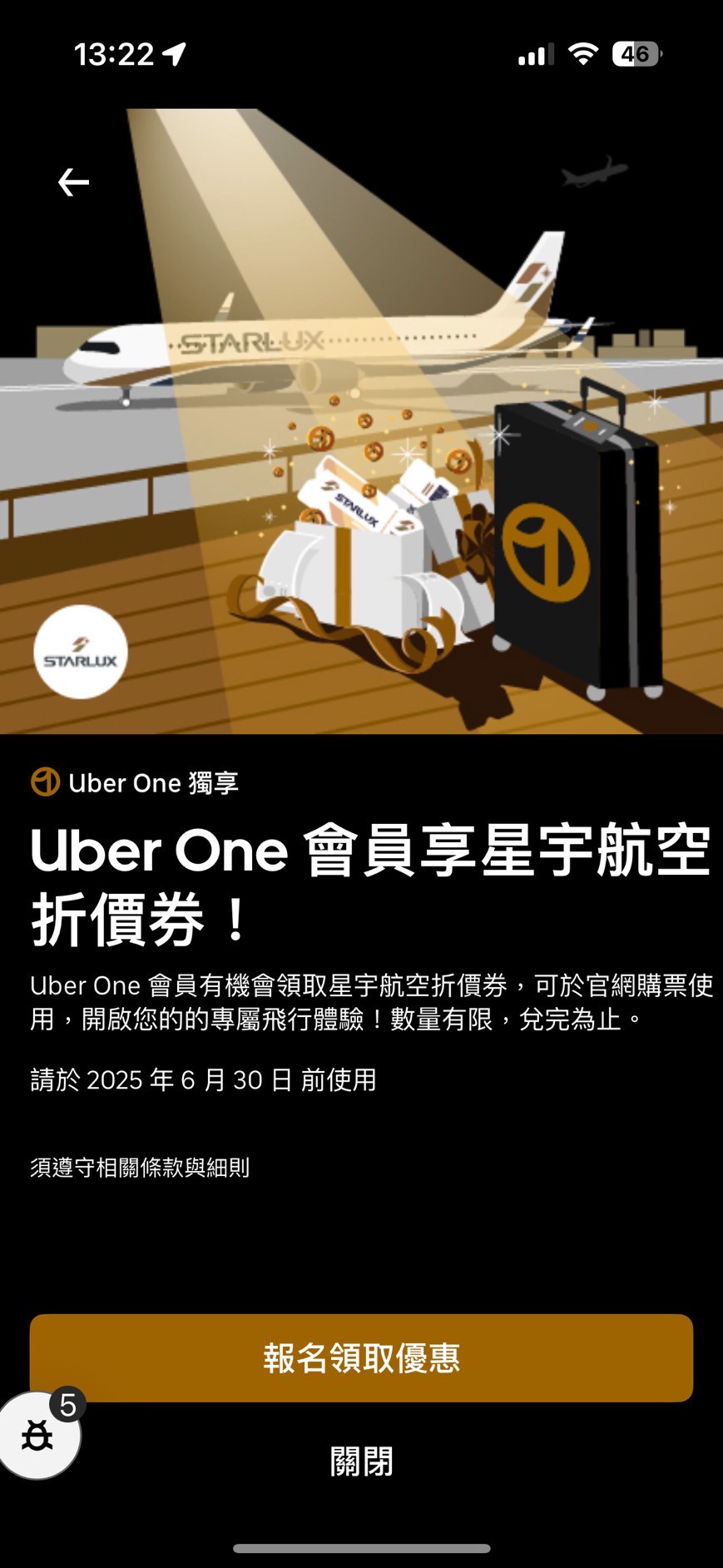723x1568 pixels.
Task: Tap 報名領取優惠 to claim the offer
Action: 361,1357
